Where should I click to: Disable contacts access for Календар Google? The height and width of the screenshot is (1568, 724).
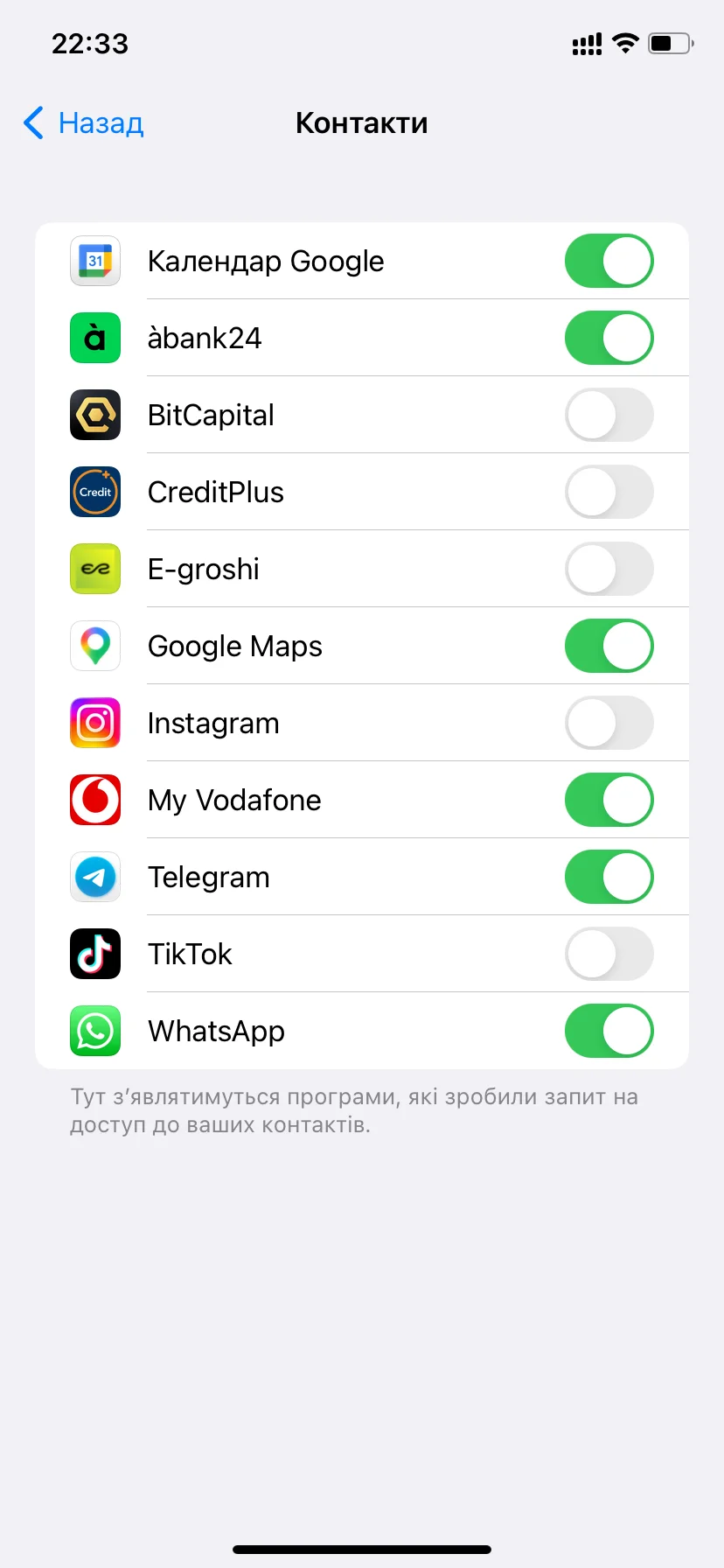(x=609, y=261)
